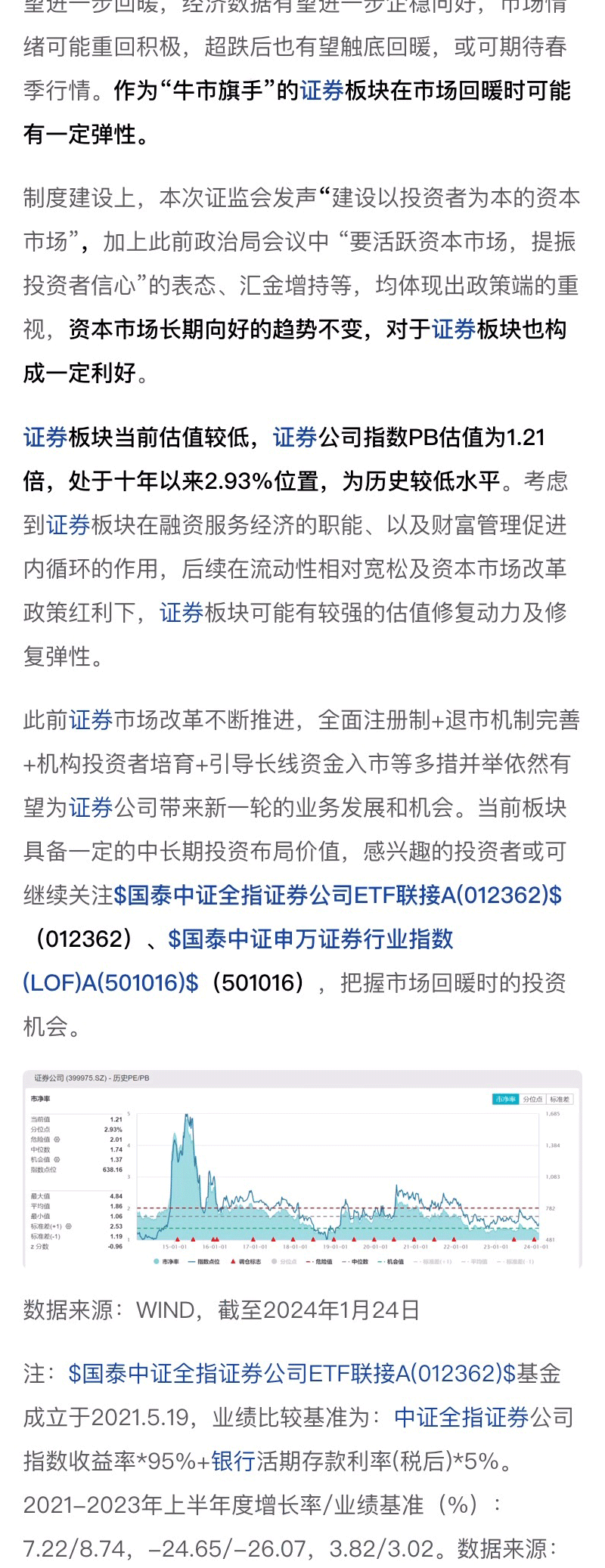Open the 012362 fund link after 注：
The image size is (605, 1568).
pos(292,1373)
